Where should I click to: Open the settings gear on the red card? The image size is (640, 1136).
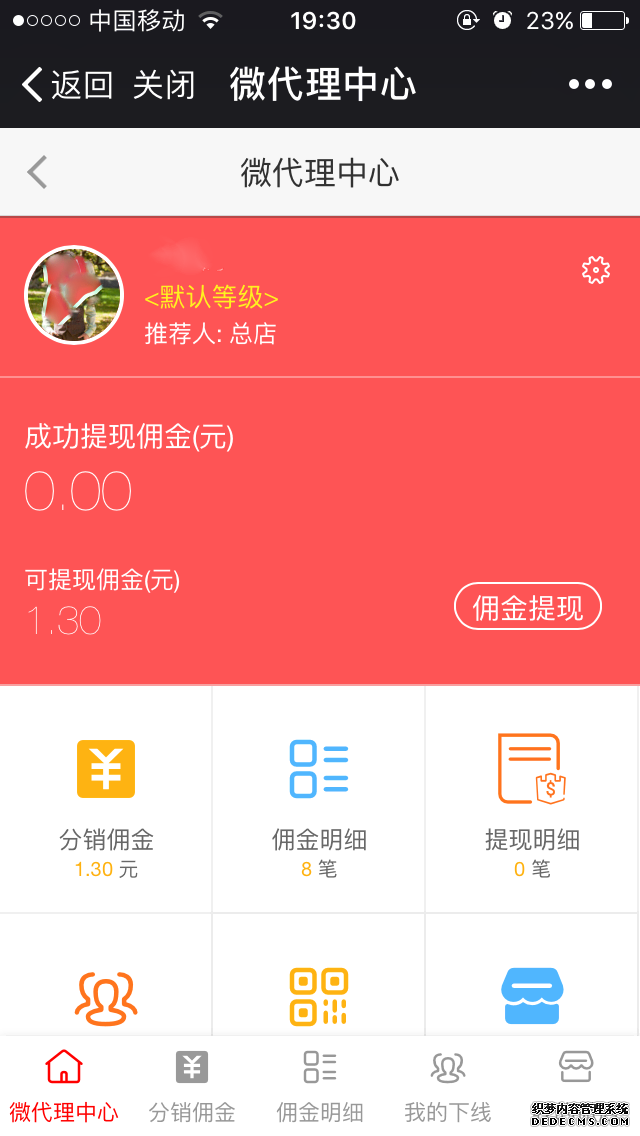tap(596, 270)
